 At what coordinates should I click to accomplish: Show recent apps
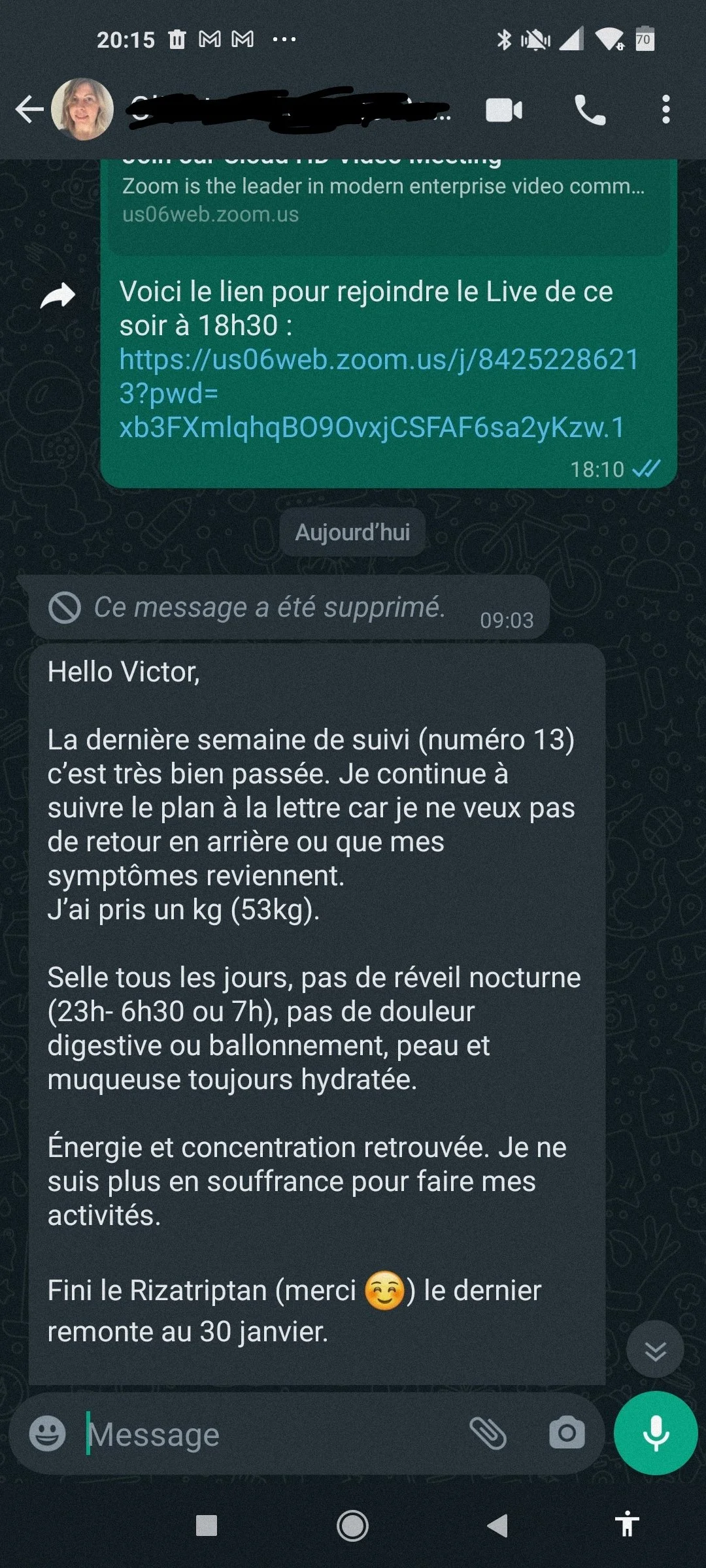pyautogui.click(x=207, y=1526)
